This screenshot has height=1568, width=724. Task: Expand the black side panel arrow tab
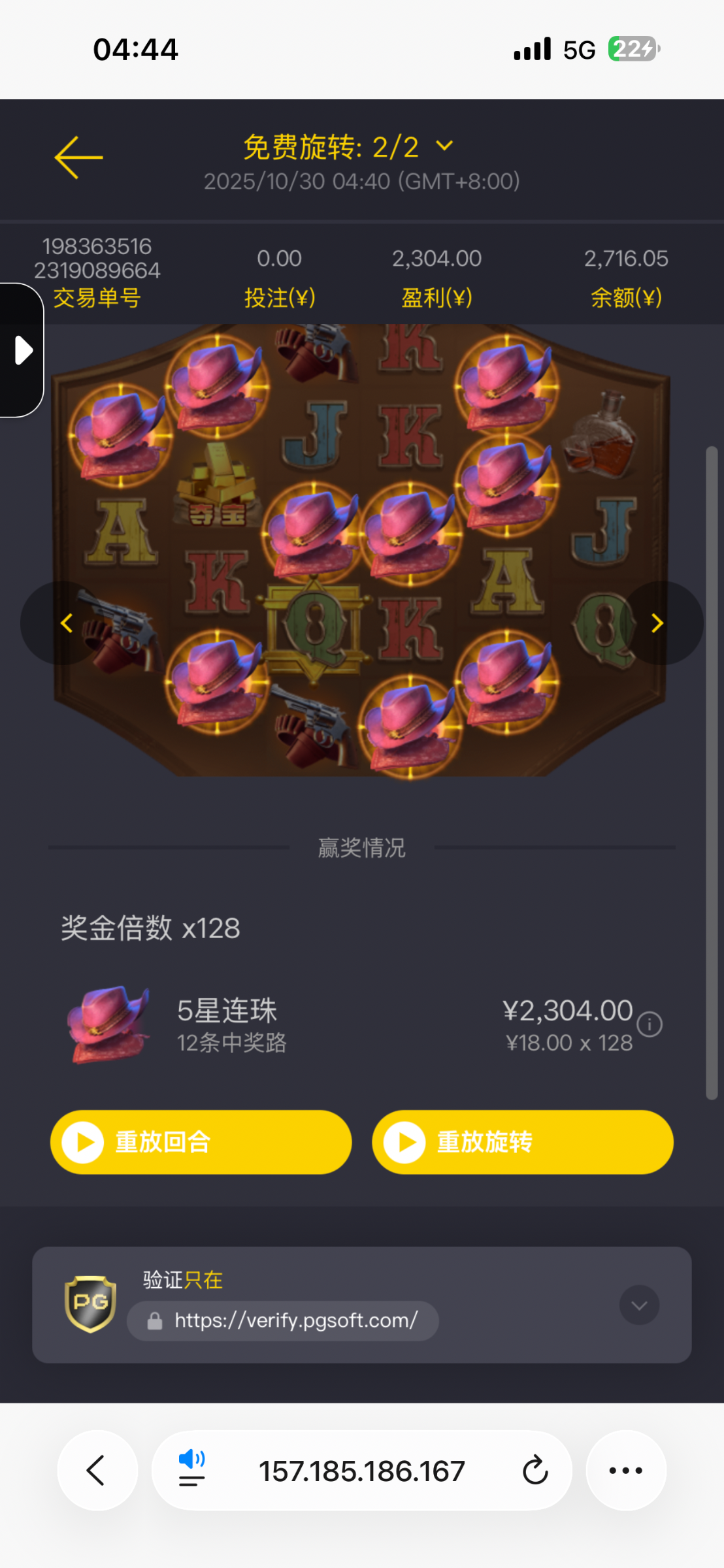tap(23, 350)
